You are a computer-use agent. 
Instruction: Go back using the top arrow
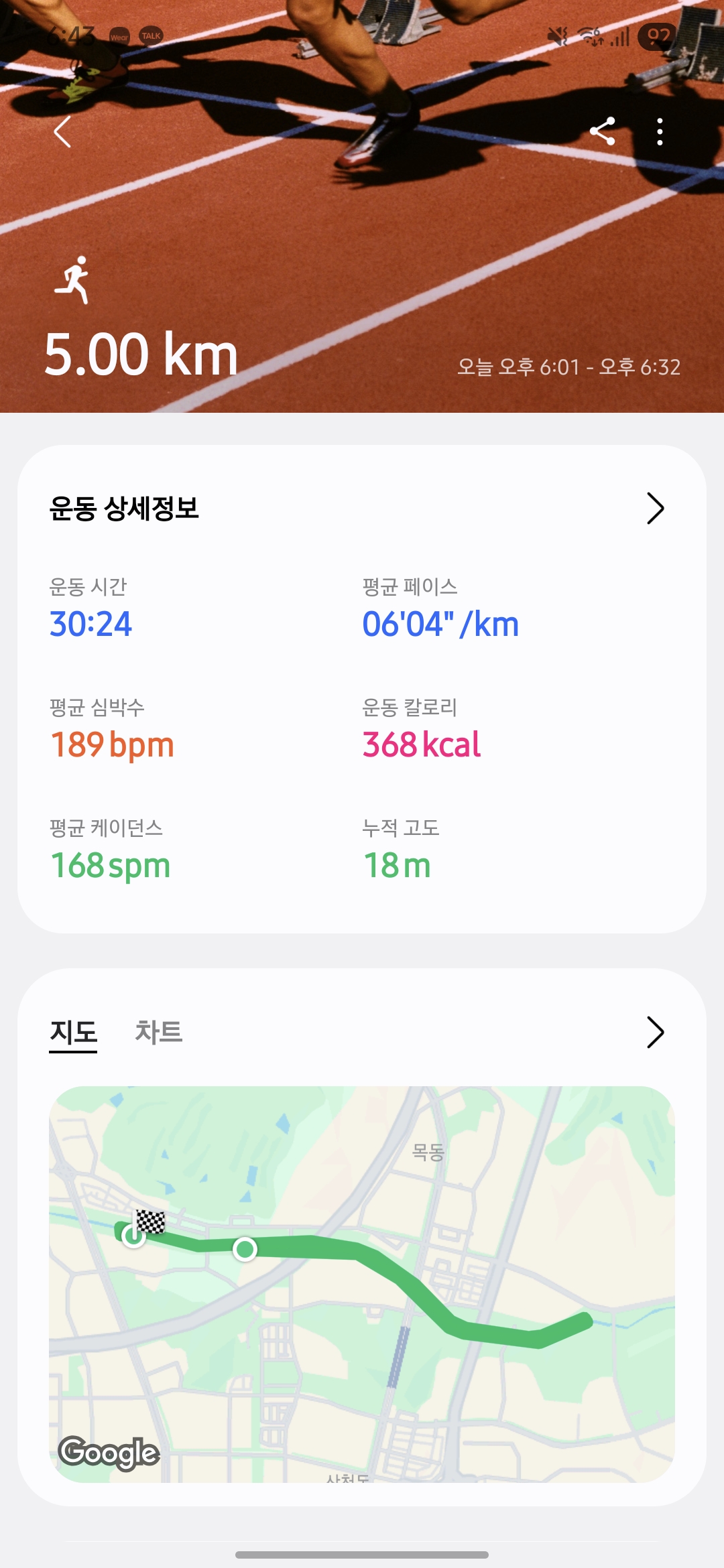coord(62,131)
